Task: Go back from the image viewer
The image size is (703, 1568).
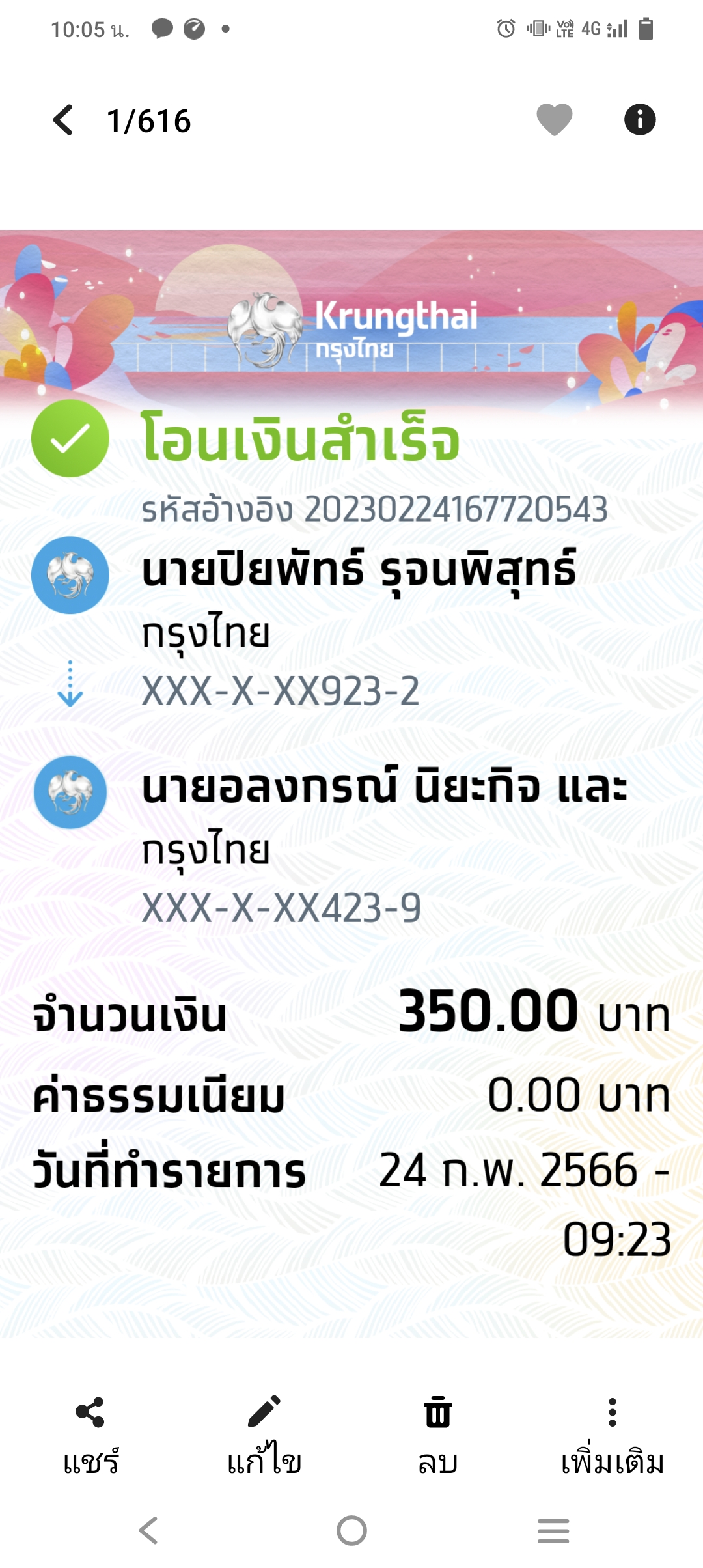Action: coord(63,120)
